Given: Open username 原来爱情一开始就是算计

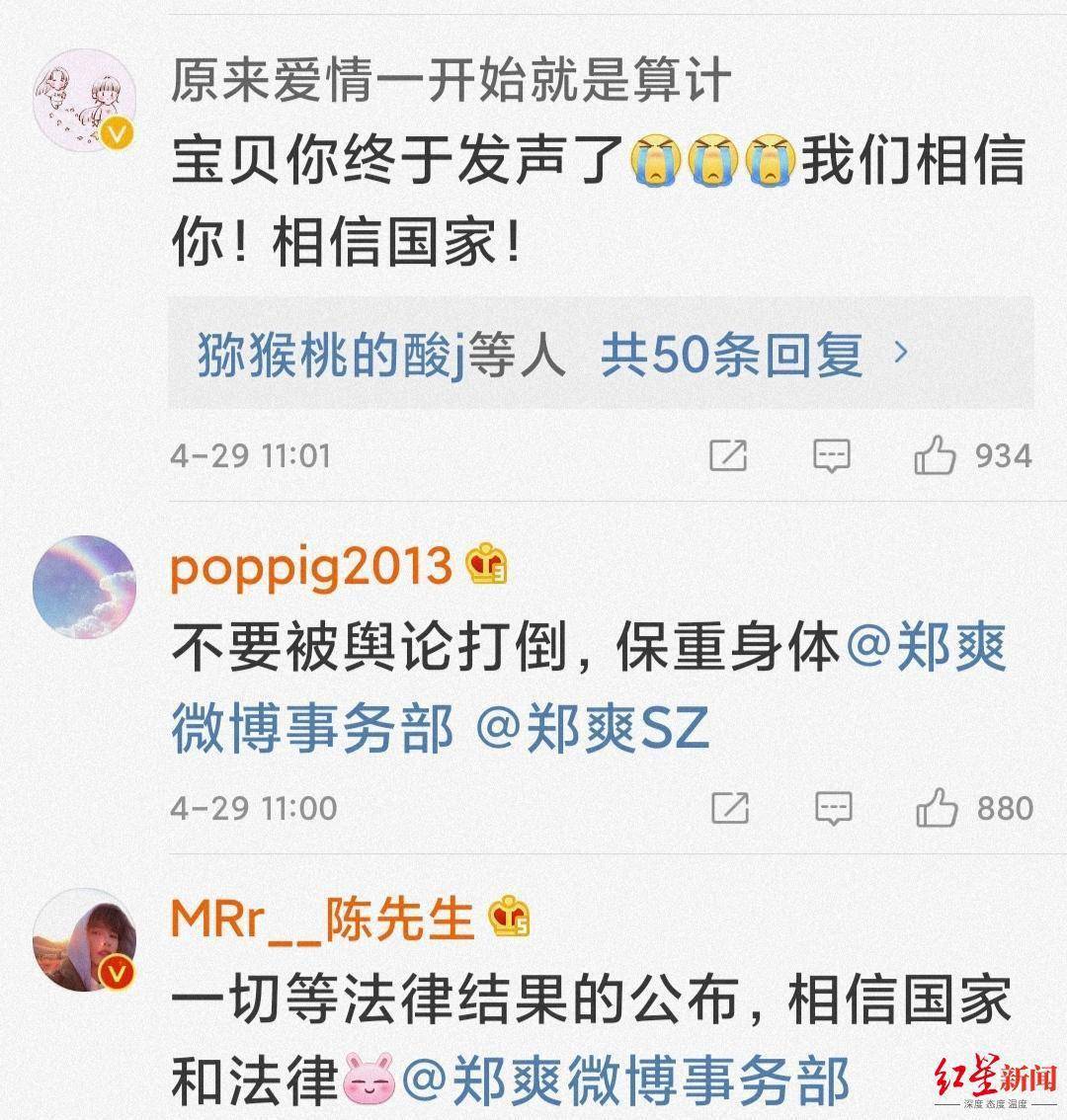Looking at the screenshot, I should click(x=451, y=80).
